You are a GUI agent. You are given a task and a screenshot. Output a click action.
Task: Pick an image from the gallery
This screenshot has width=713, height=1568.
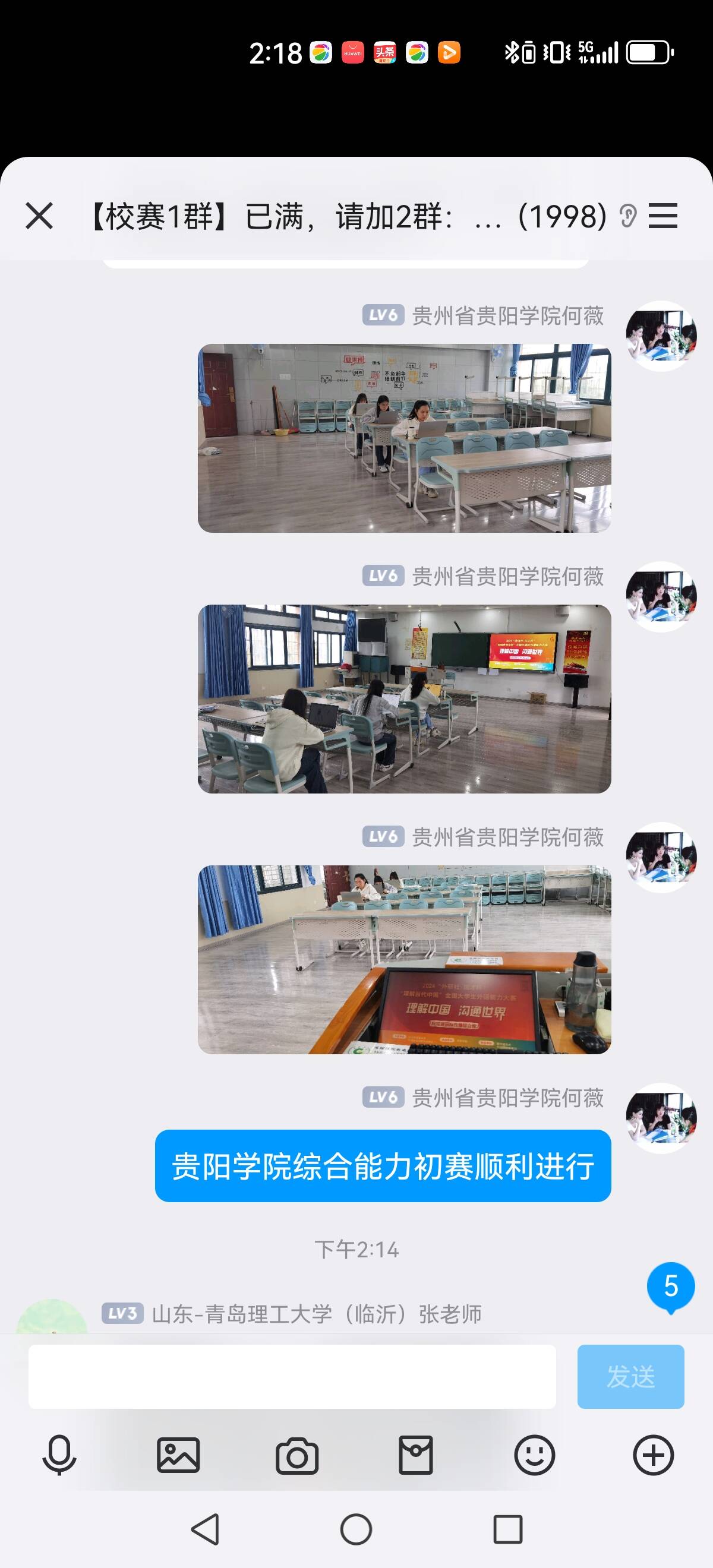click(178, 1455)
